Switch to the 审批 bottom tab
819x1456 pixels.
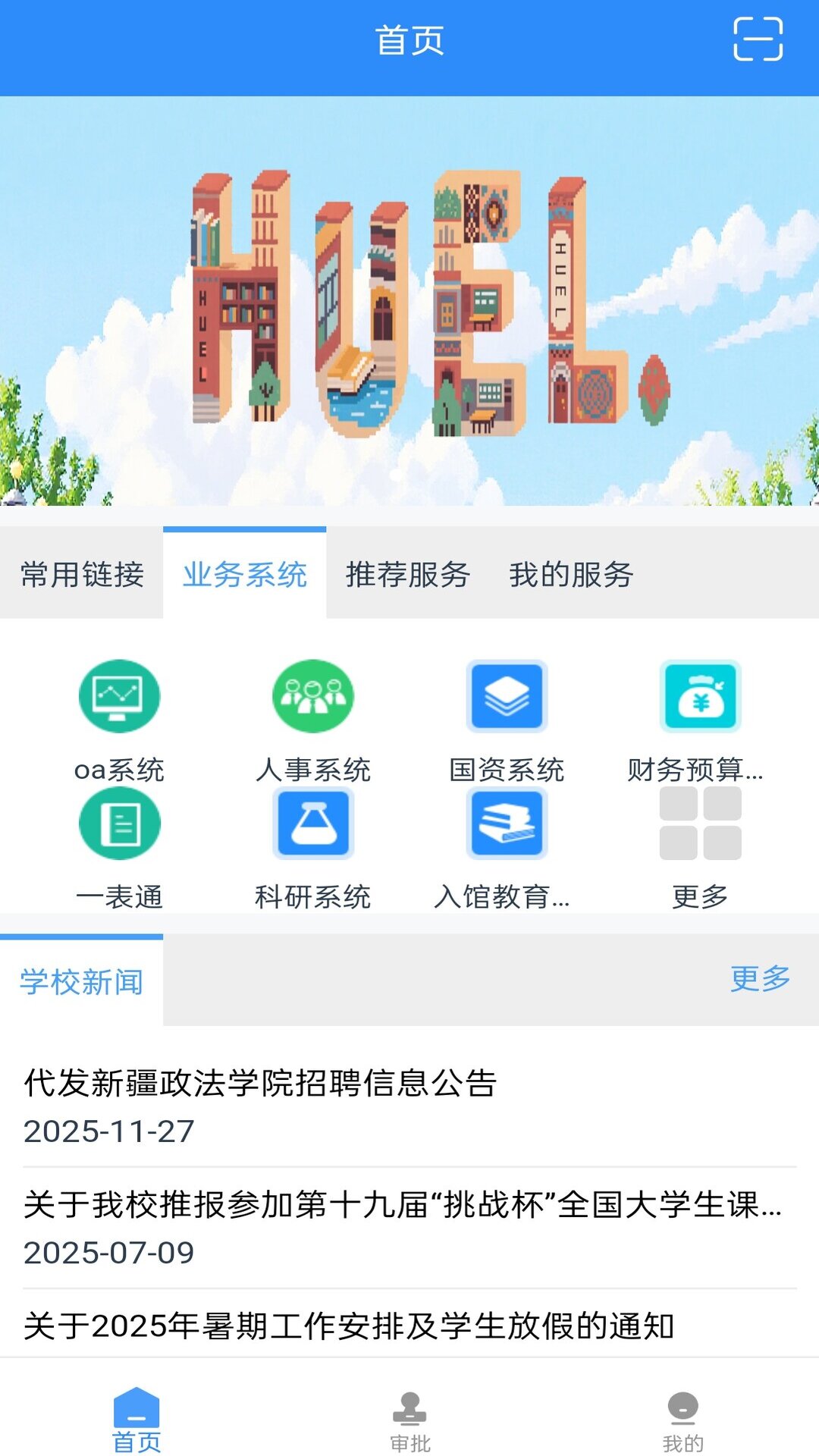tap(409, 1414)
